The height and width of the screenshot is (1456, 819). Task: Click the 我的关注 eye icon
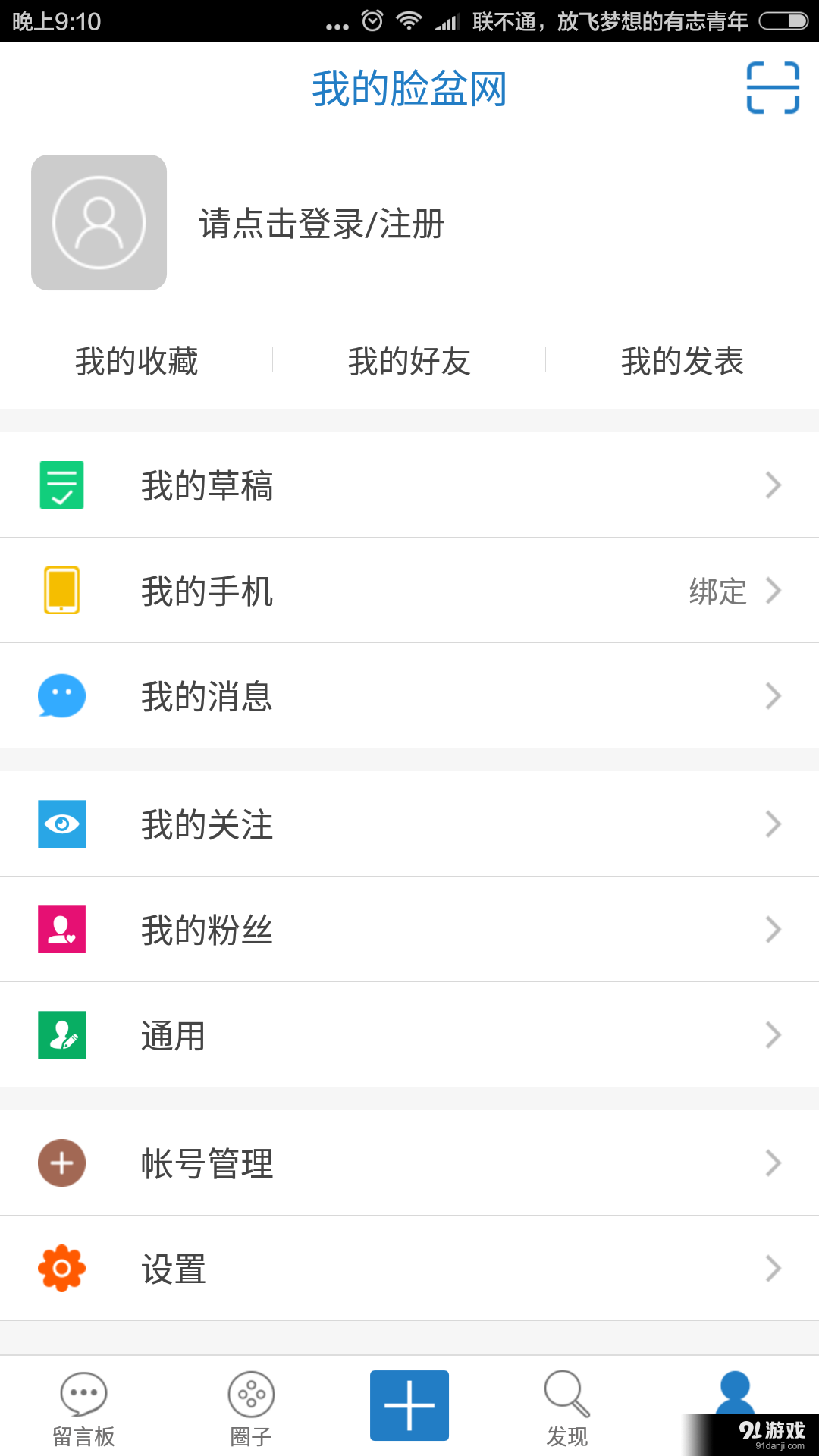pos(61,824)
